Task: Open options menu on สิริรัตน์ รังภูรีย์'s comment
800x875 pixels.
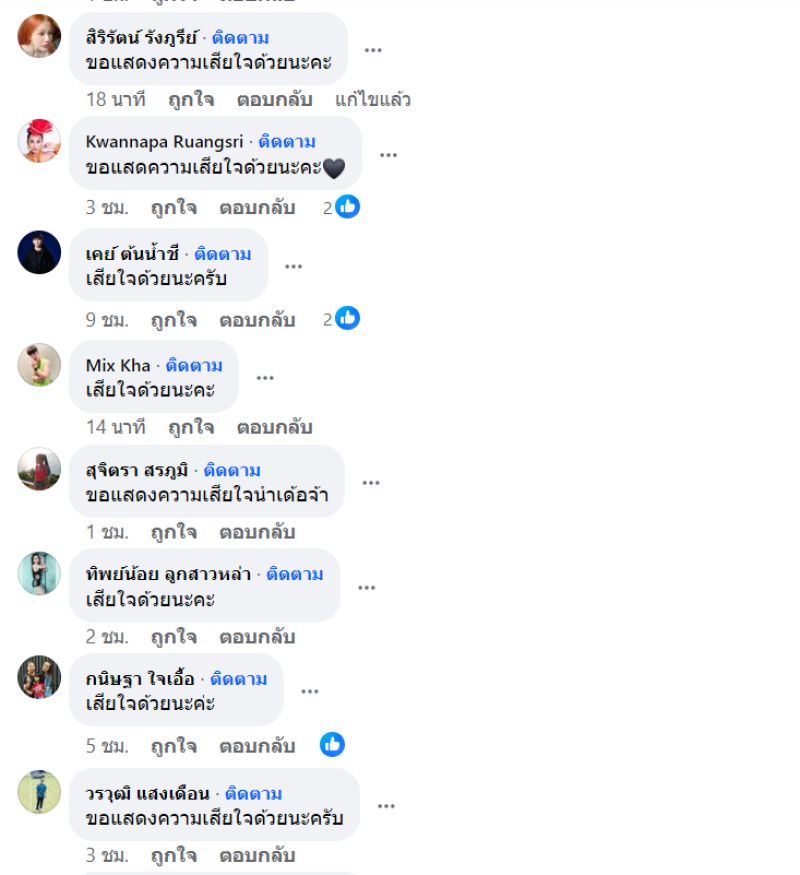Action: click(x=373, y=50)
